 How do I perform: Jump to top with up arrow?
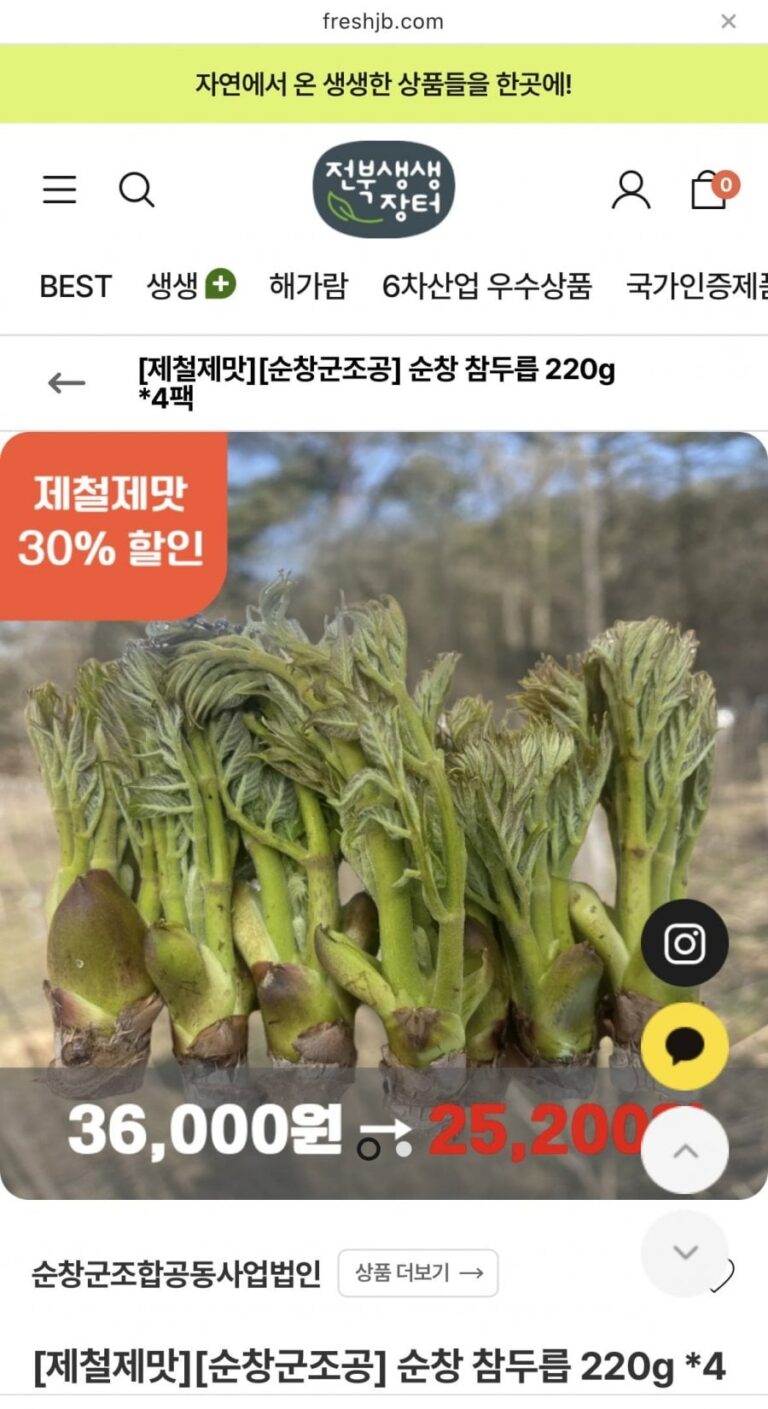[685, 1151]
